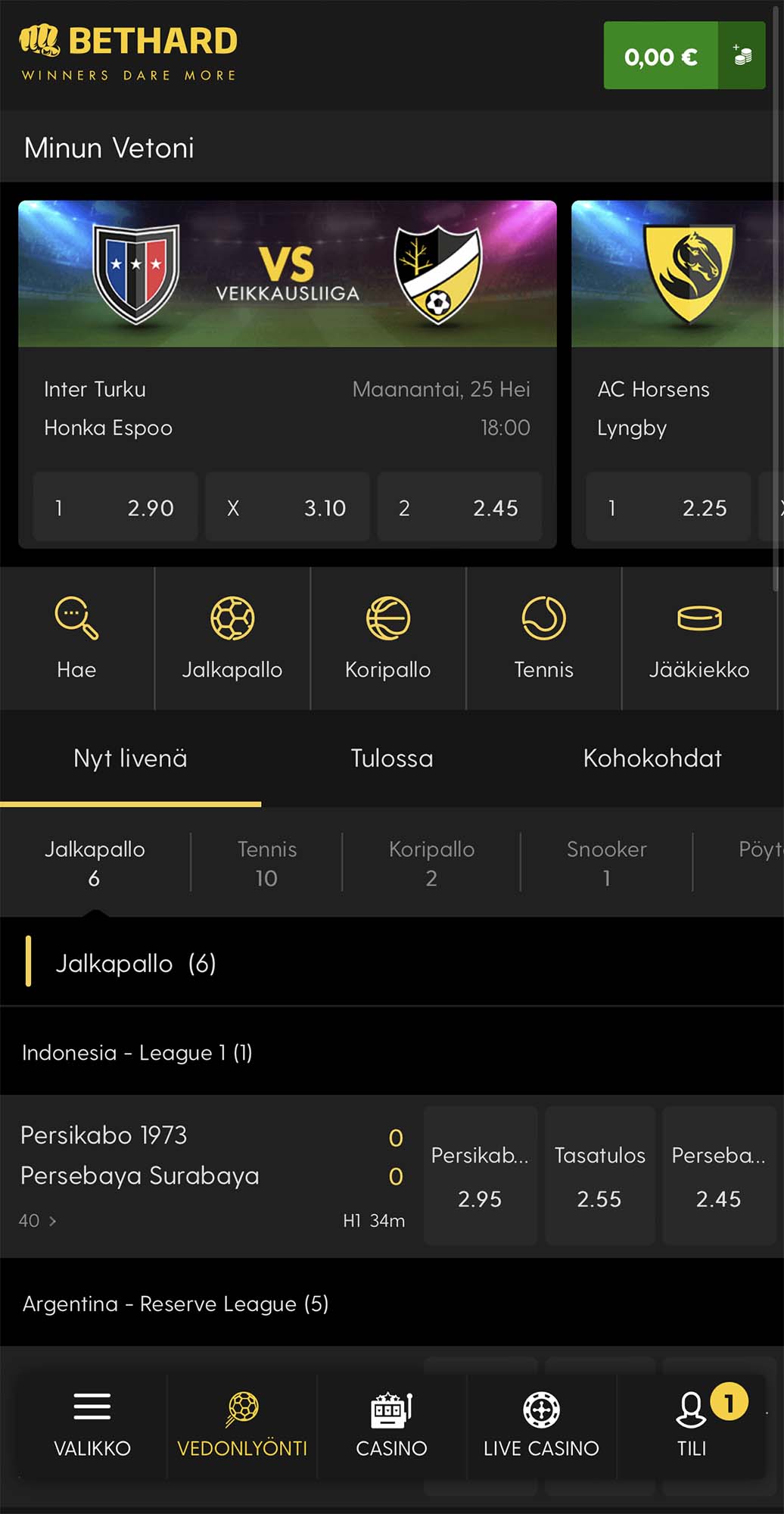784x1514 pixels.
Task: Select home win odds 2.90 for Inter Turku
Action: click(115, 507)
